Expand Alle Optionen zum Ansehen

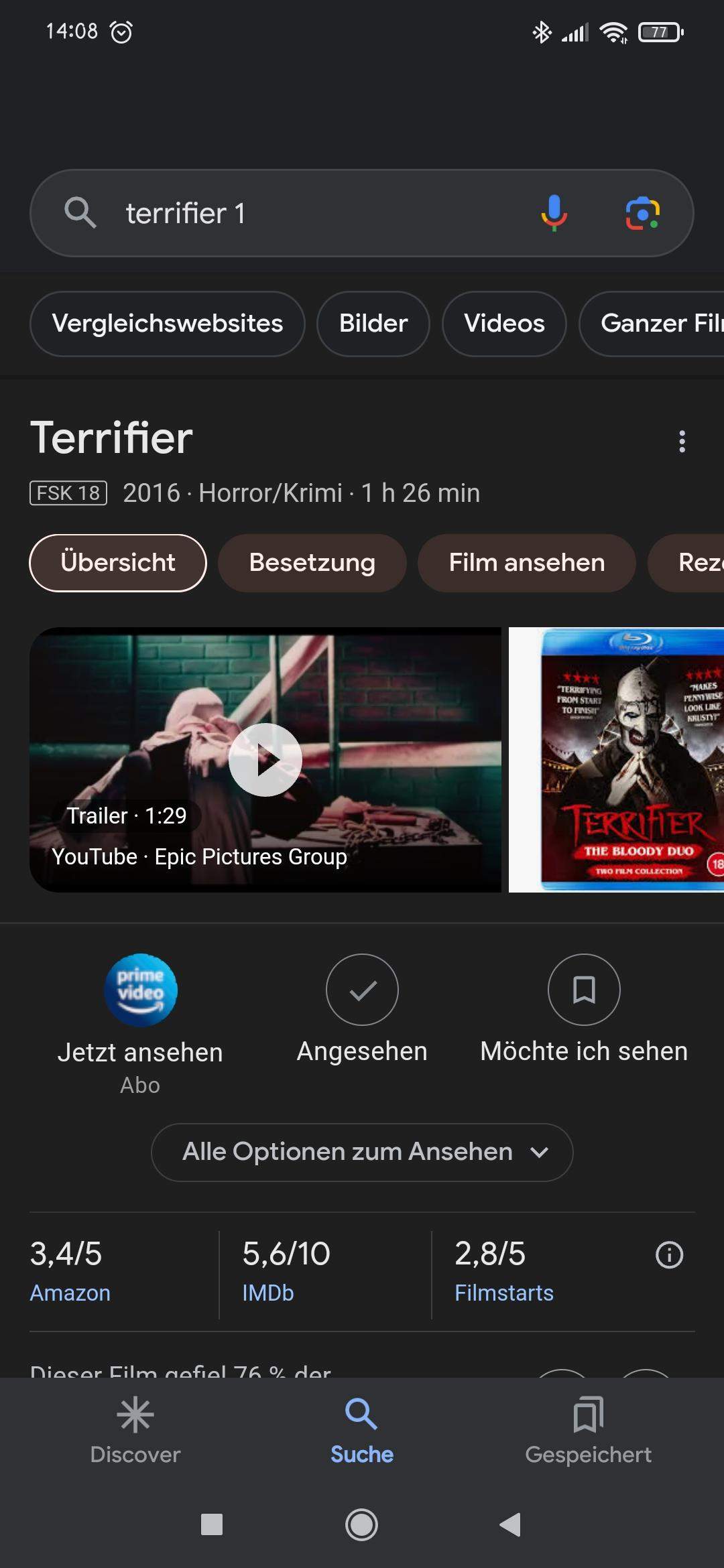[361, 1152]
